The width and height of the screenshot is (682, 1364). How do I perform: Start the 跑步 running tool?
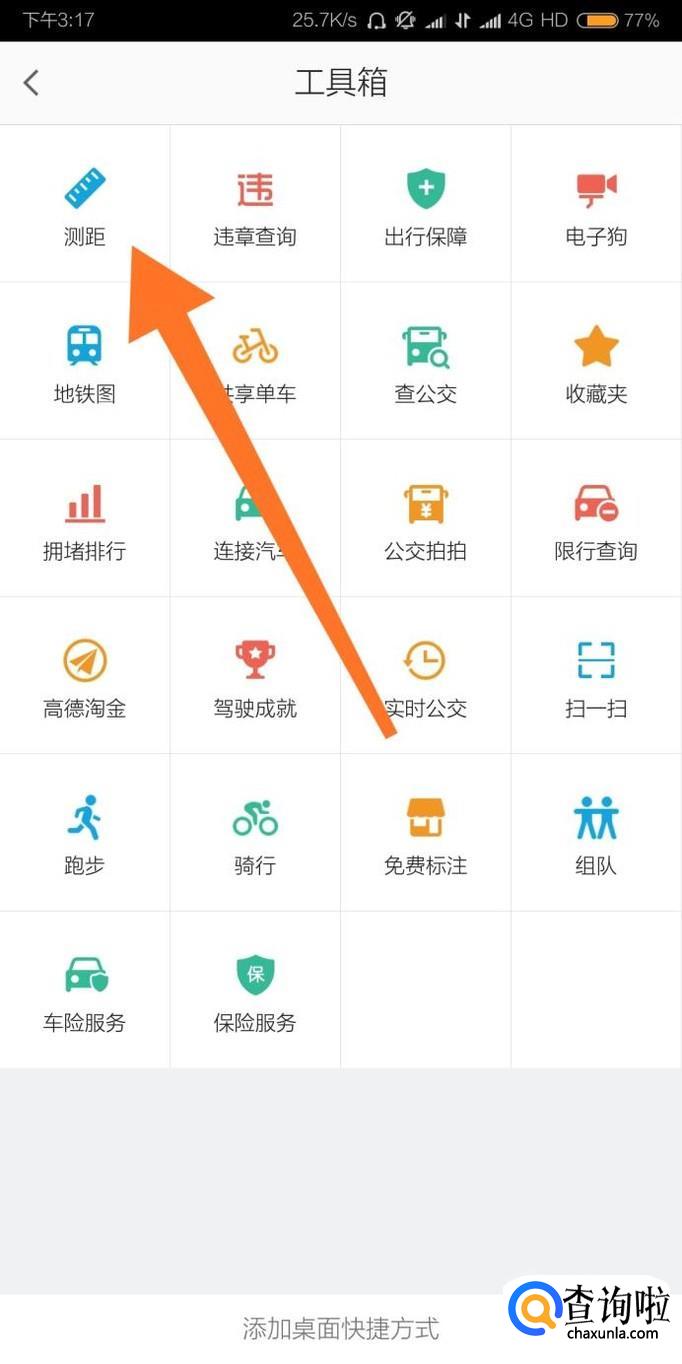(x=85, y=833)
